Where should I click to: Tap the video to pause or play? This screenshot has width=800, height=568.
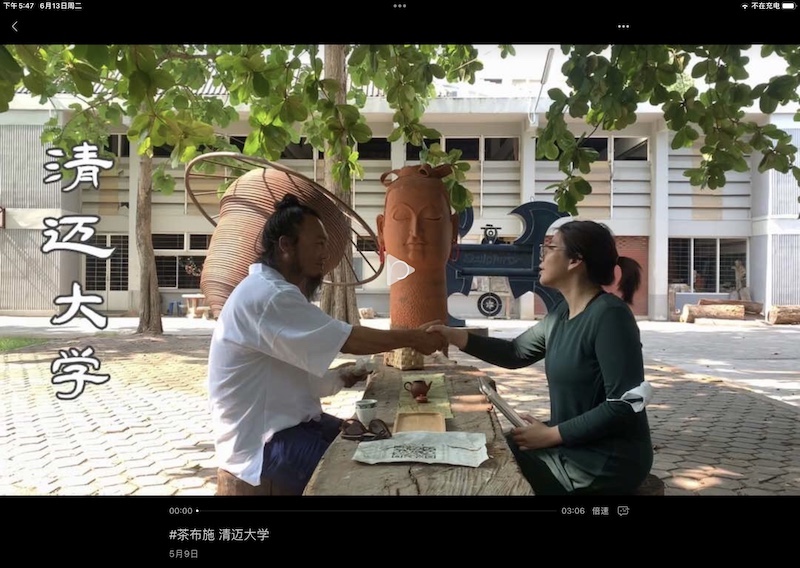[400, 270]
